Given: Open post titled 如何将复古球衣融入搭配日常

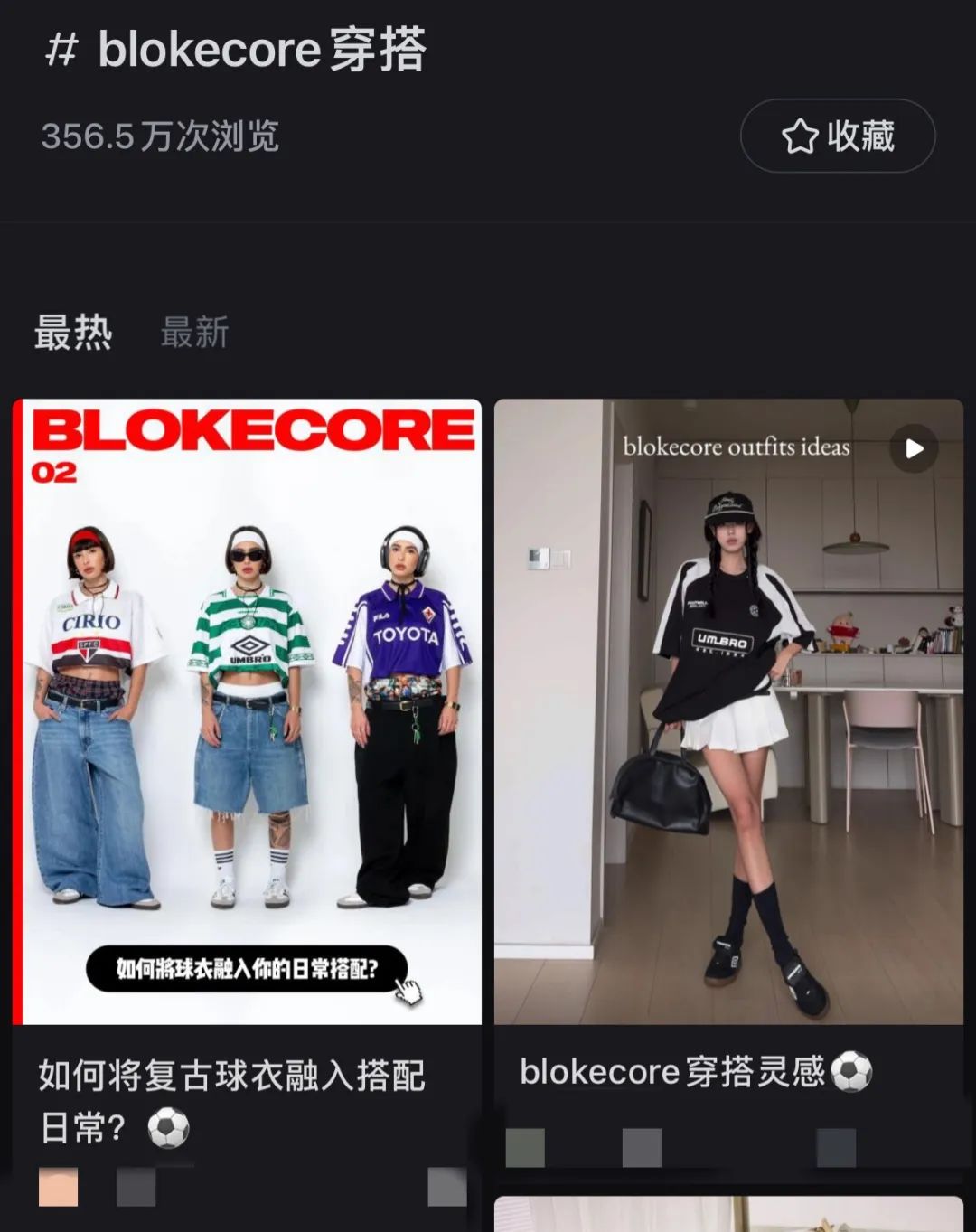Looking at the screenshot, I should click(231, 1100).
